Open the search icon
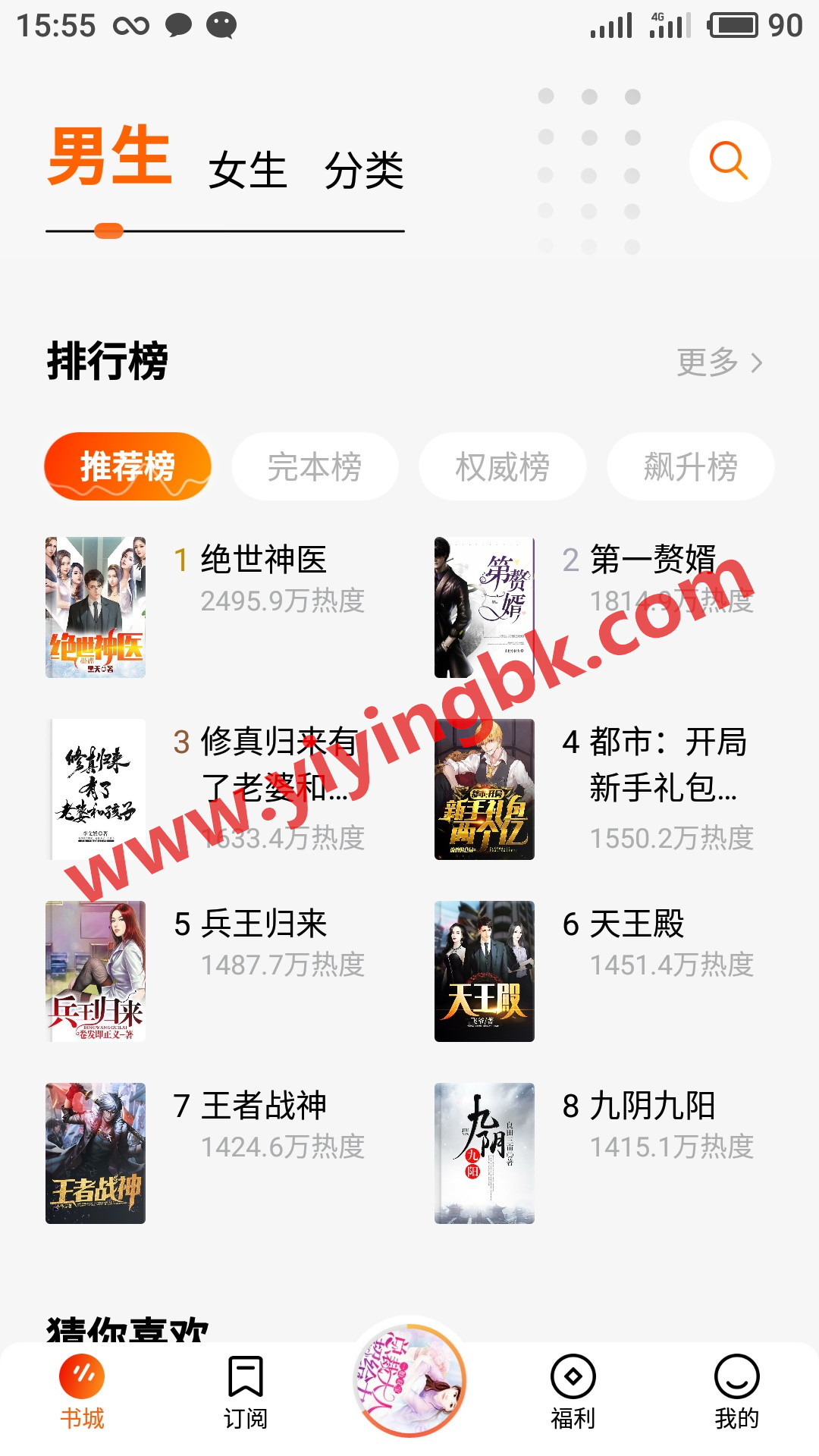 click(x=729, y=161)
